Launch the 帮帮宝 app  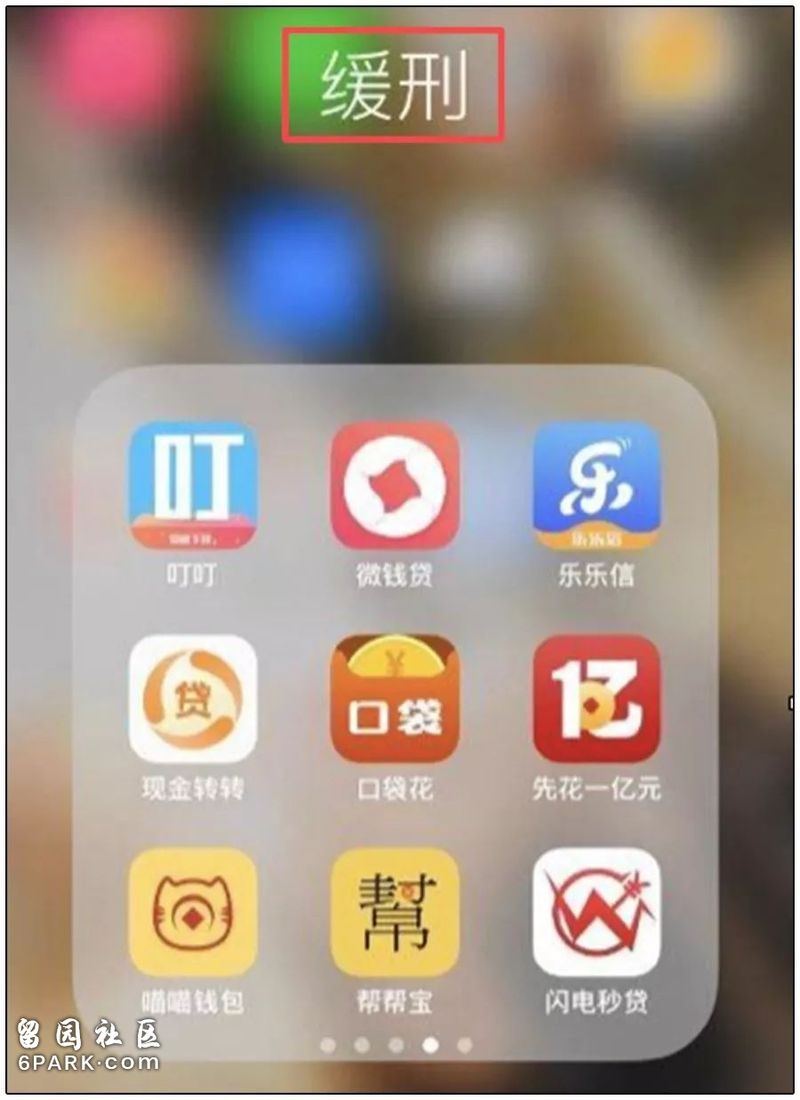click(395, 912)
